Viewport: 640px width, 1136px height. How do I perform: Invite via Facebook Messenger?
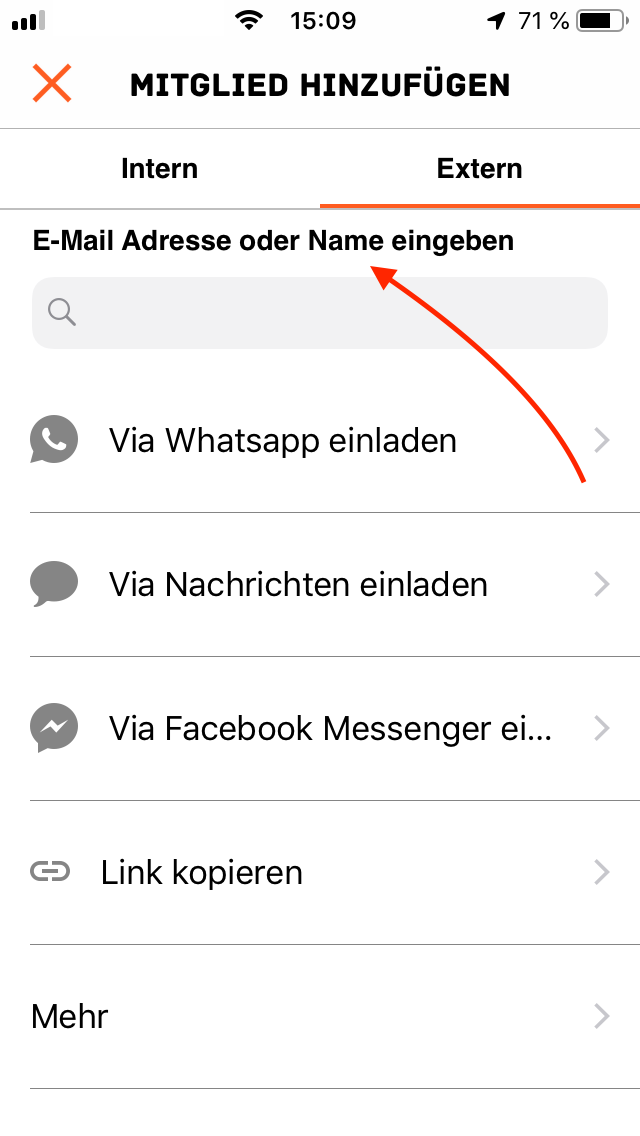click(320, 728)
